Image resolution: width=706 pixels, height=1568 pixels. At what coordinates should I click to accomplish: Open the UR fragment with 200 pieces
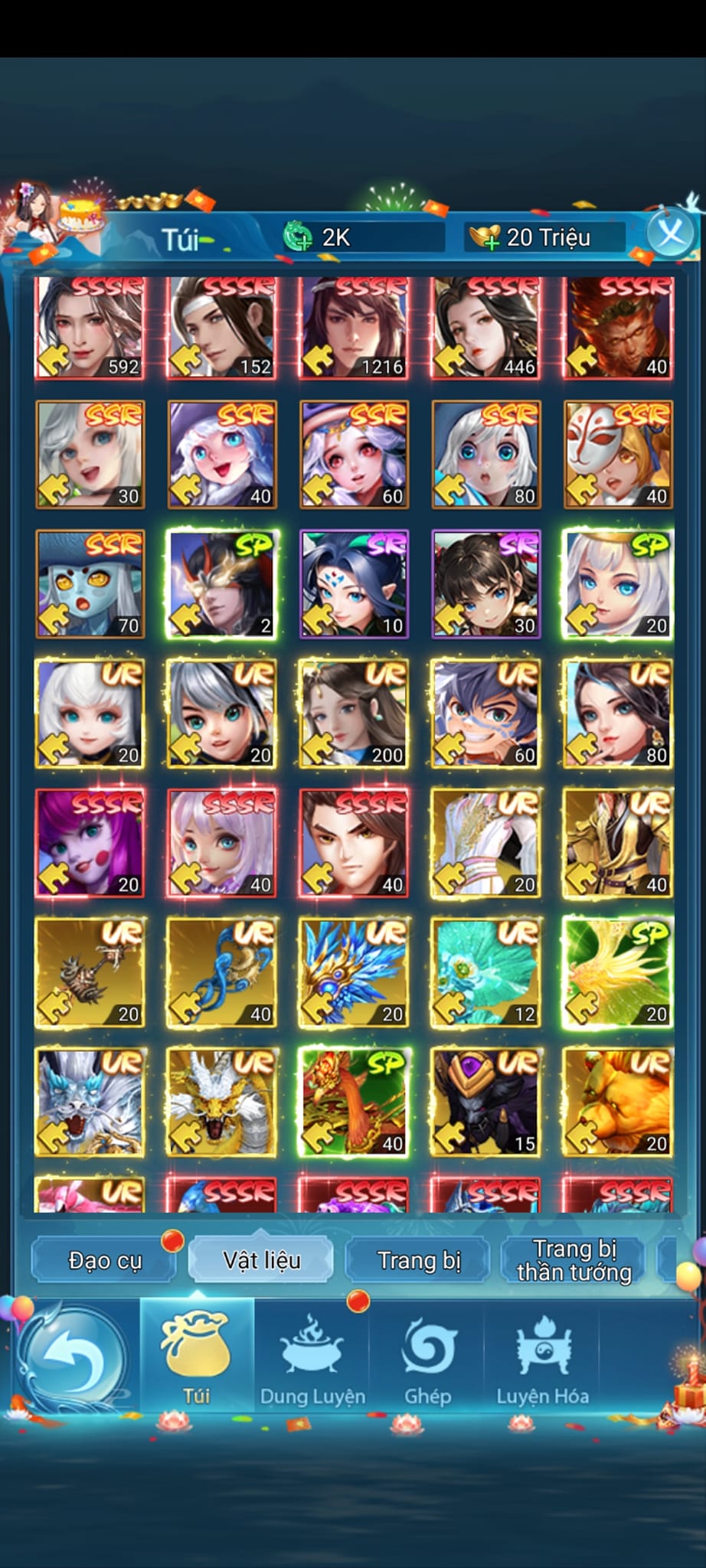354,714
